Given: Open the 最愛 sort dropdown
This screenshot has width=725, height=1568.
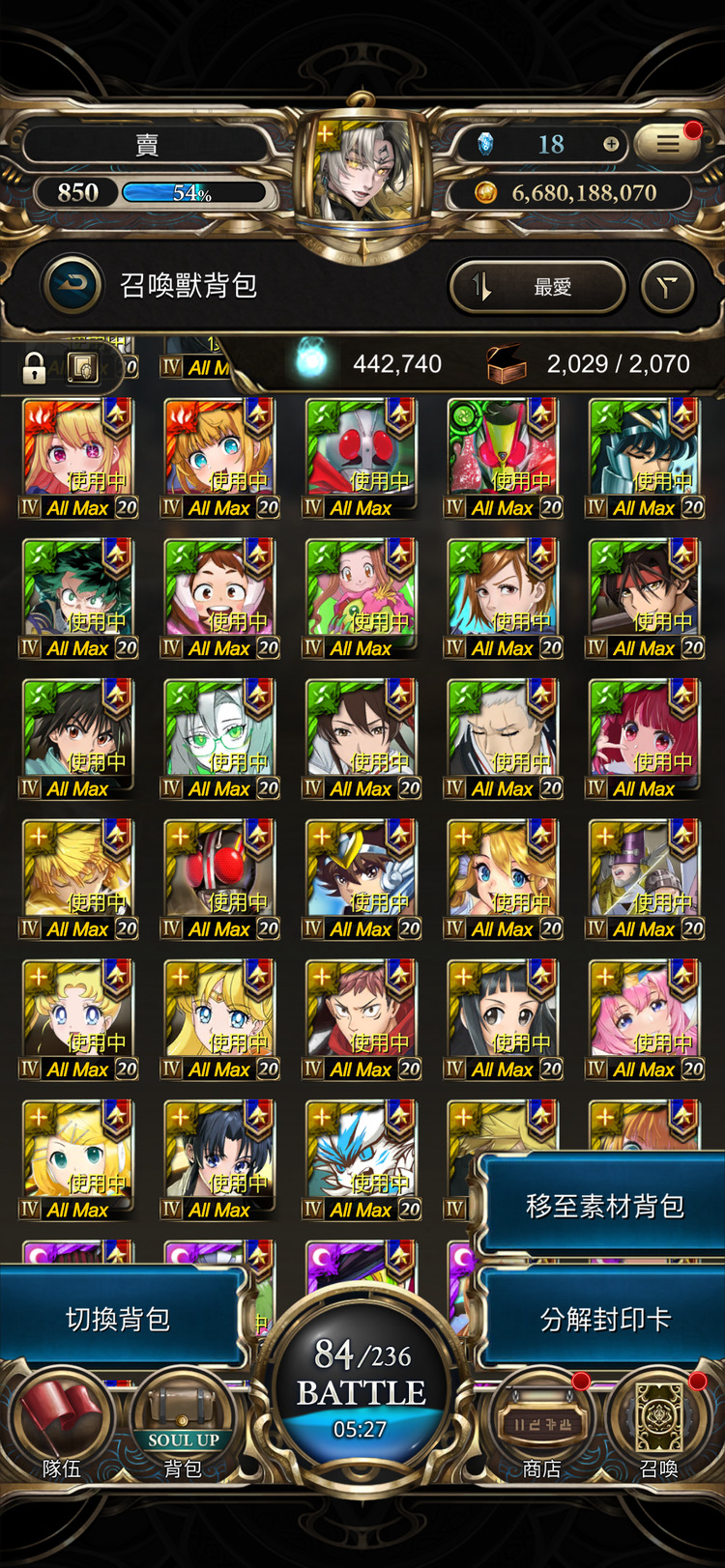Looking at the screenshot, I should click(537, 286).
